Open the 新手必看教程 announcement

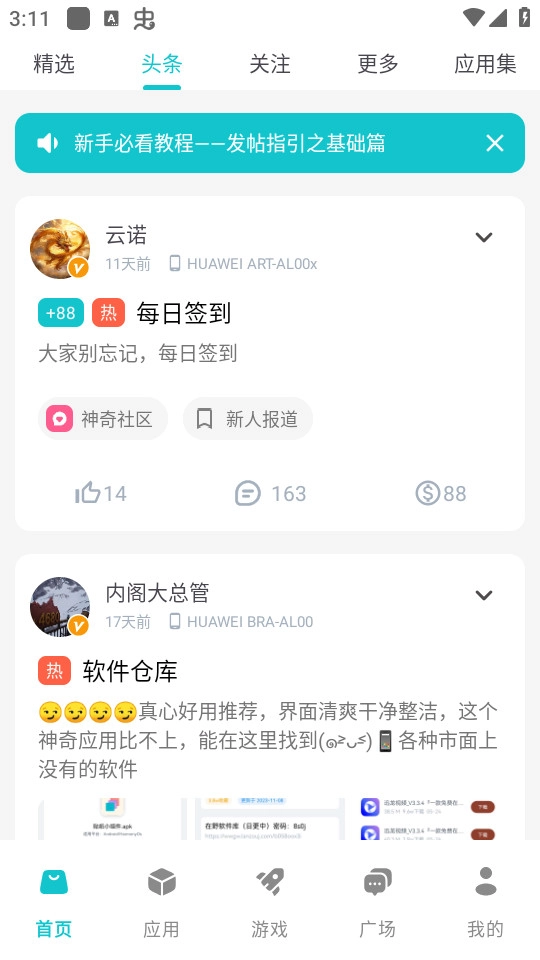tap(230, 143)
